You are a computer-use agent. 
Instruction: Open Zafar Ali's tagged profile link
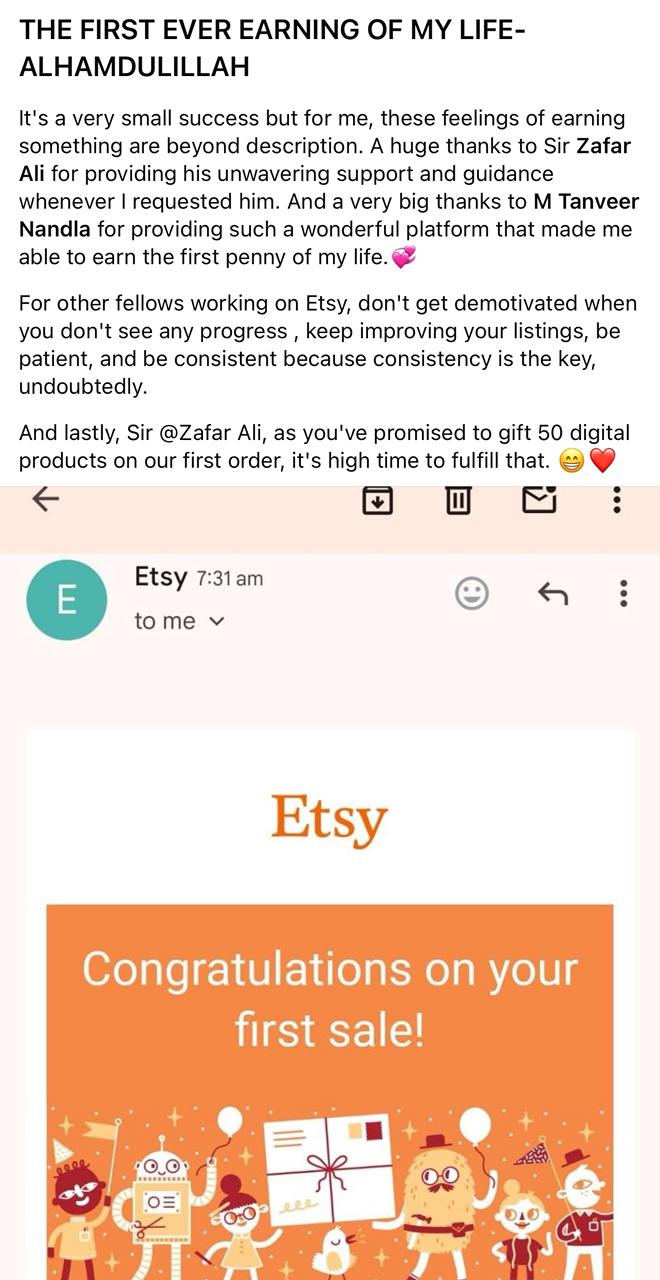604,147
